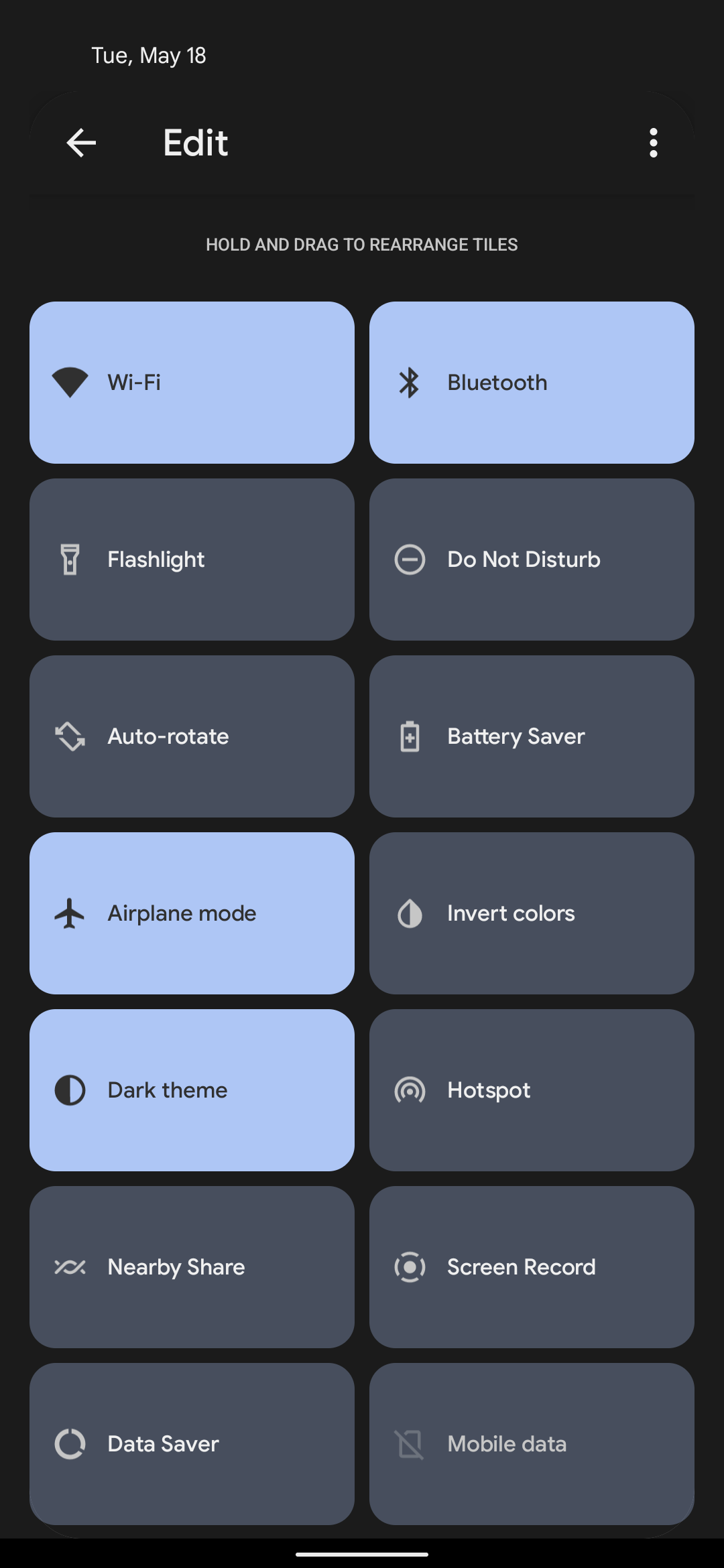Select the Hotspot tile
Image resolution: width=724 pixels, height=1568 pixels.
(532, 1090)
